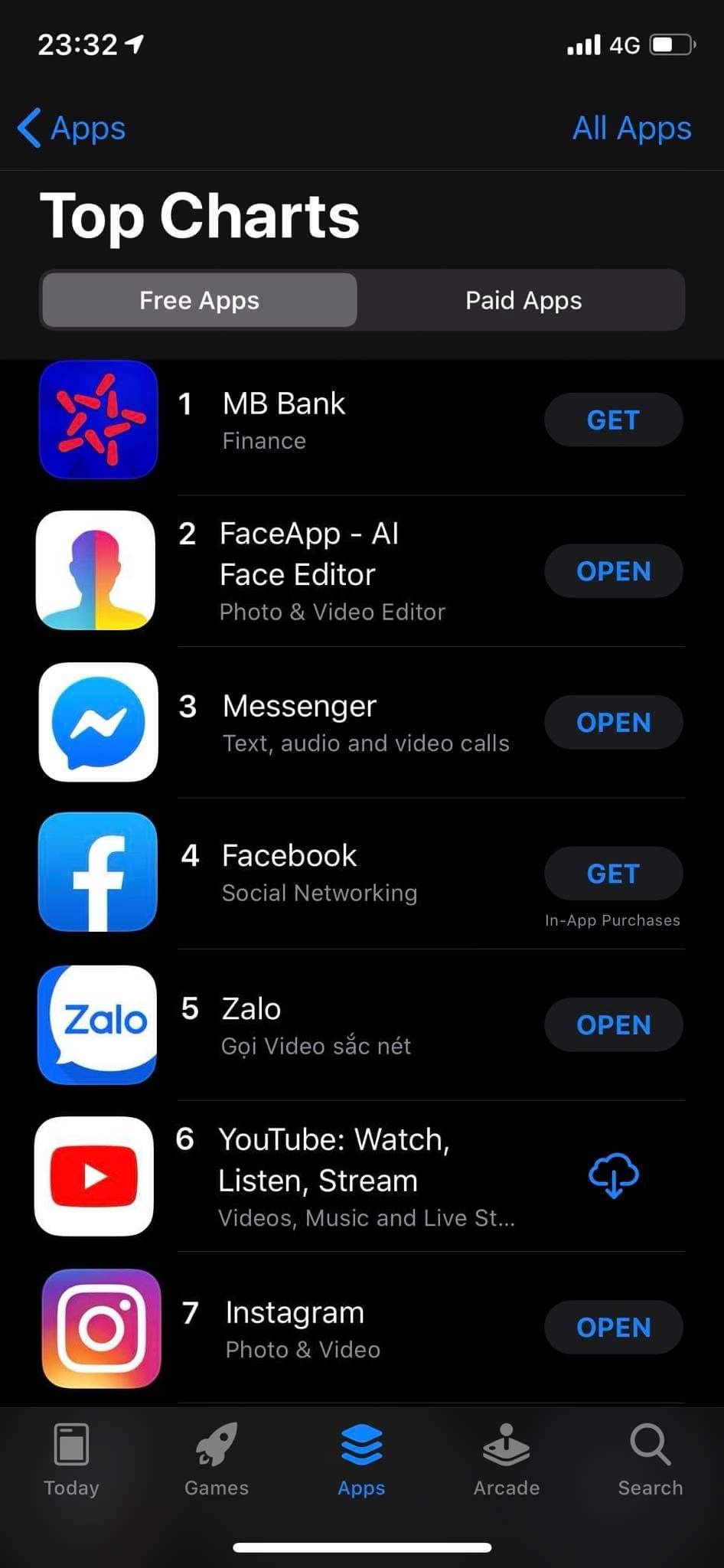Tap GET for MB Bank
This screenshot has width=724, height=1568.
pos(613,420)
